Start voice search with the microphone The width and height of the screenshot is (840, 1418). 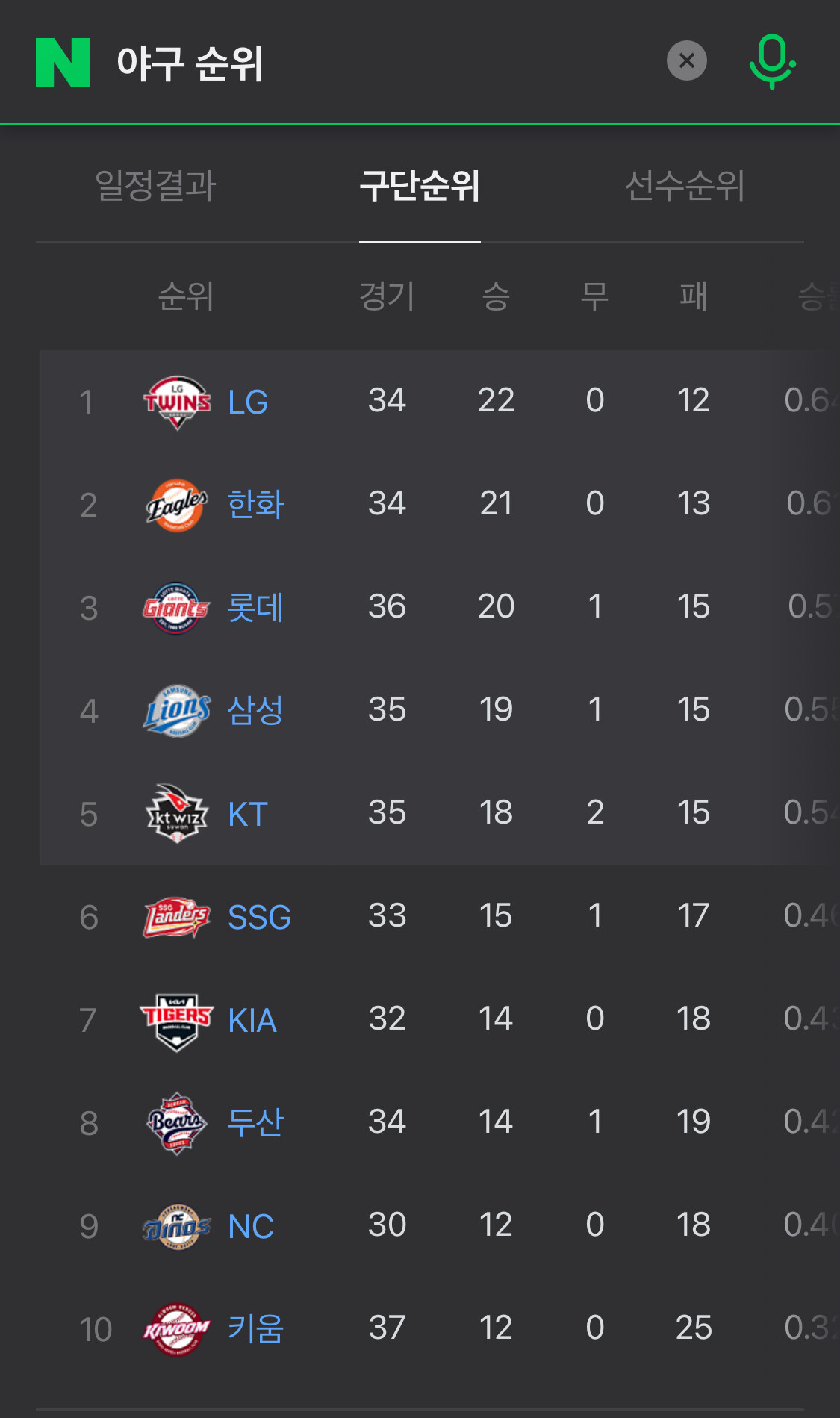click(772, 62)
